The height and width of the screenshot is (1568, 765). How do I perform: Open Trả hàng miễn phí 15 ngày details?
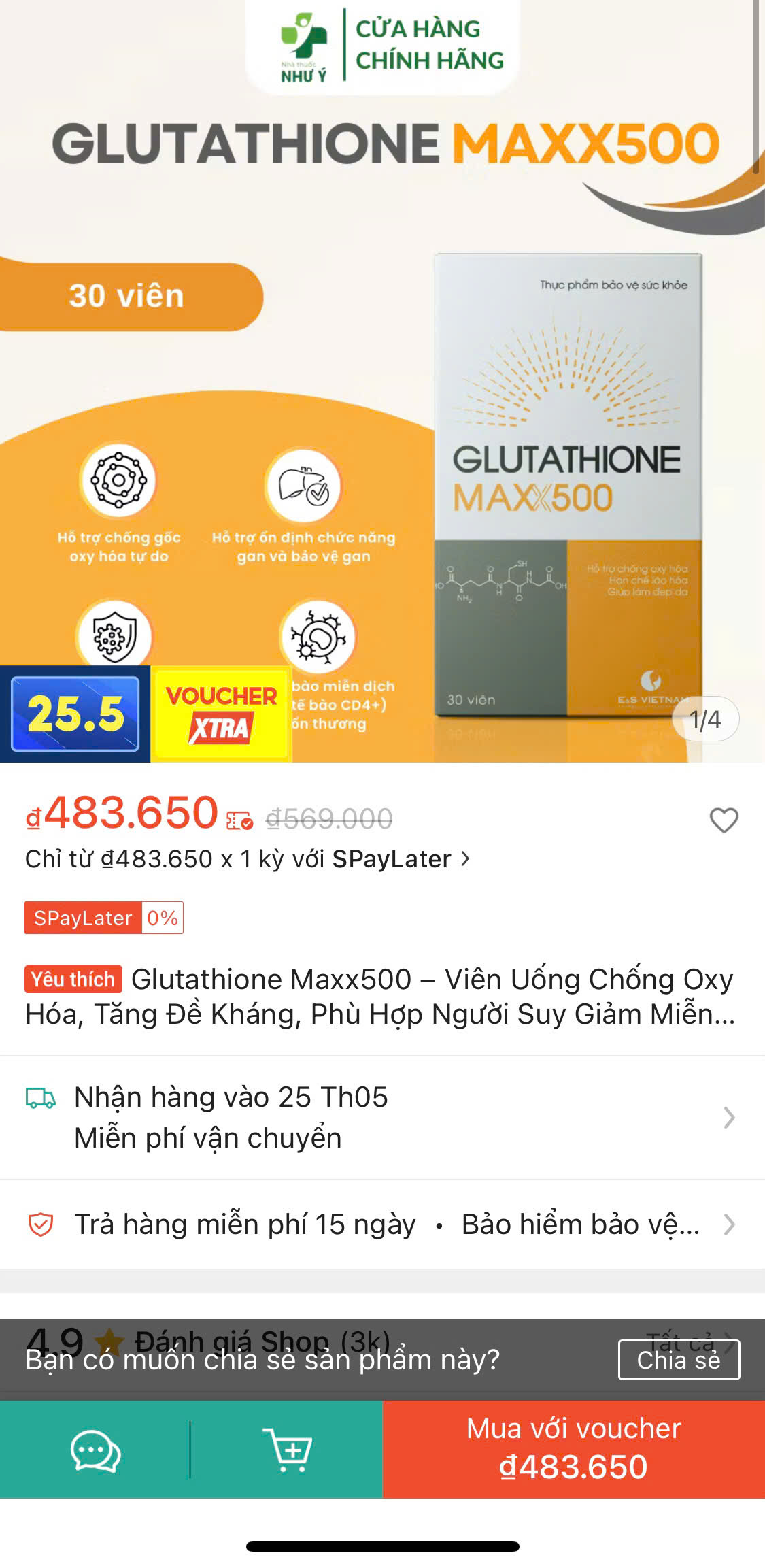382,1224
